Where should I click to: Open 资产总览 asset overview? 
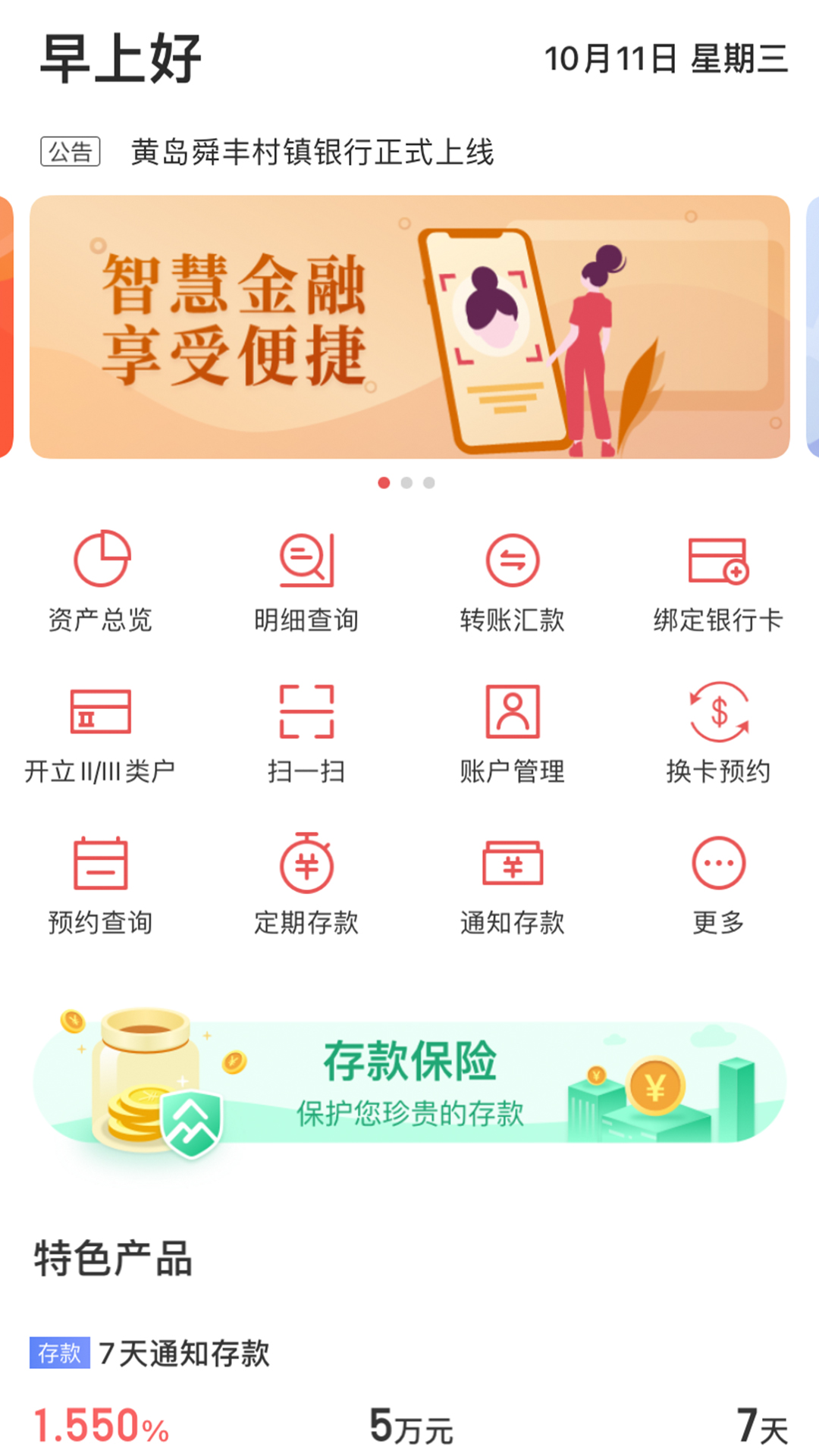click(x=101, y=580)
